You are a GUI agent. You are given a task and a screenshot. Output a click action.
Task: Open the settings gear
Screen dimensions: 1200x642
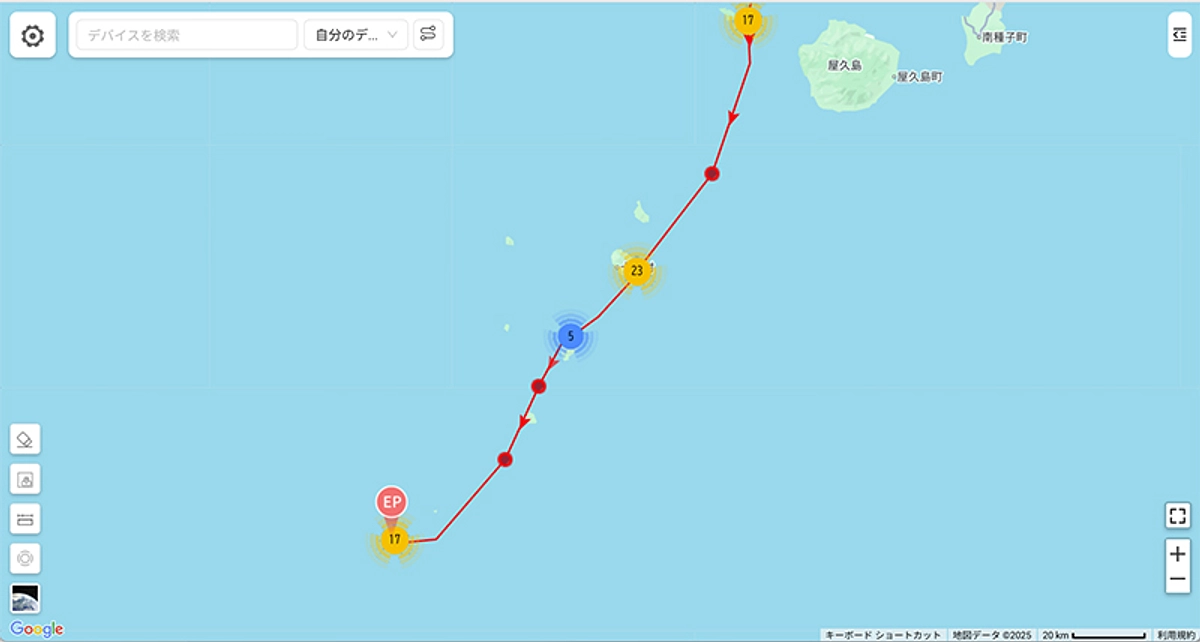32,36
